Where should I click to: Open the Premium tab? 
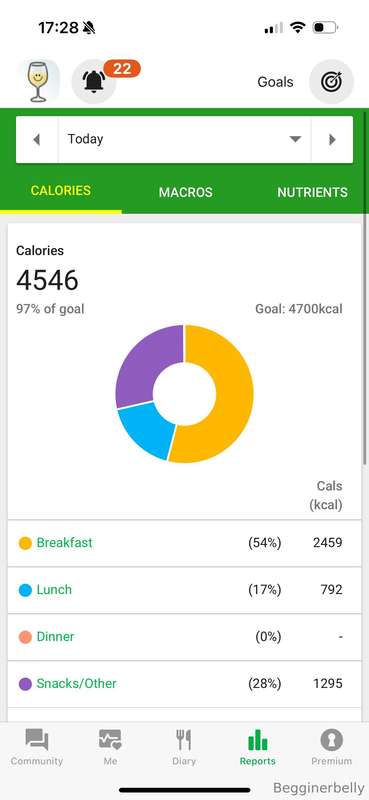pos(332,747)
